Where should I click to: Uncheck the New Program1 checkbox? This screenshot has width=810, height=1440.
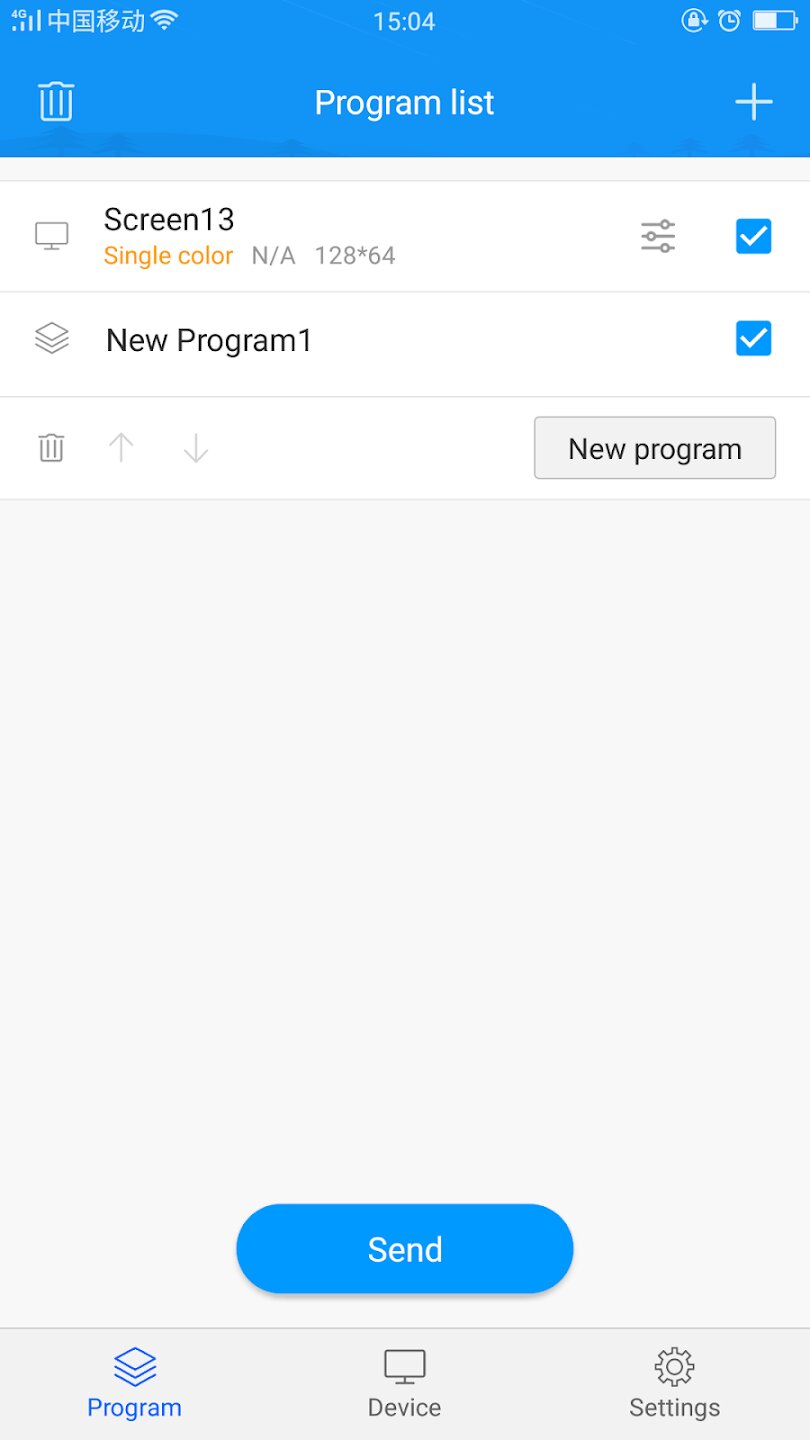point(754,339)
